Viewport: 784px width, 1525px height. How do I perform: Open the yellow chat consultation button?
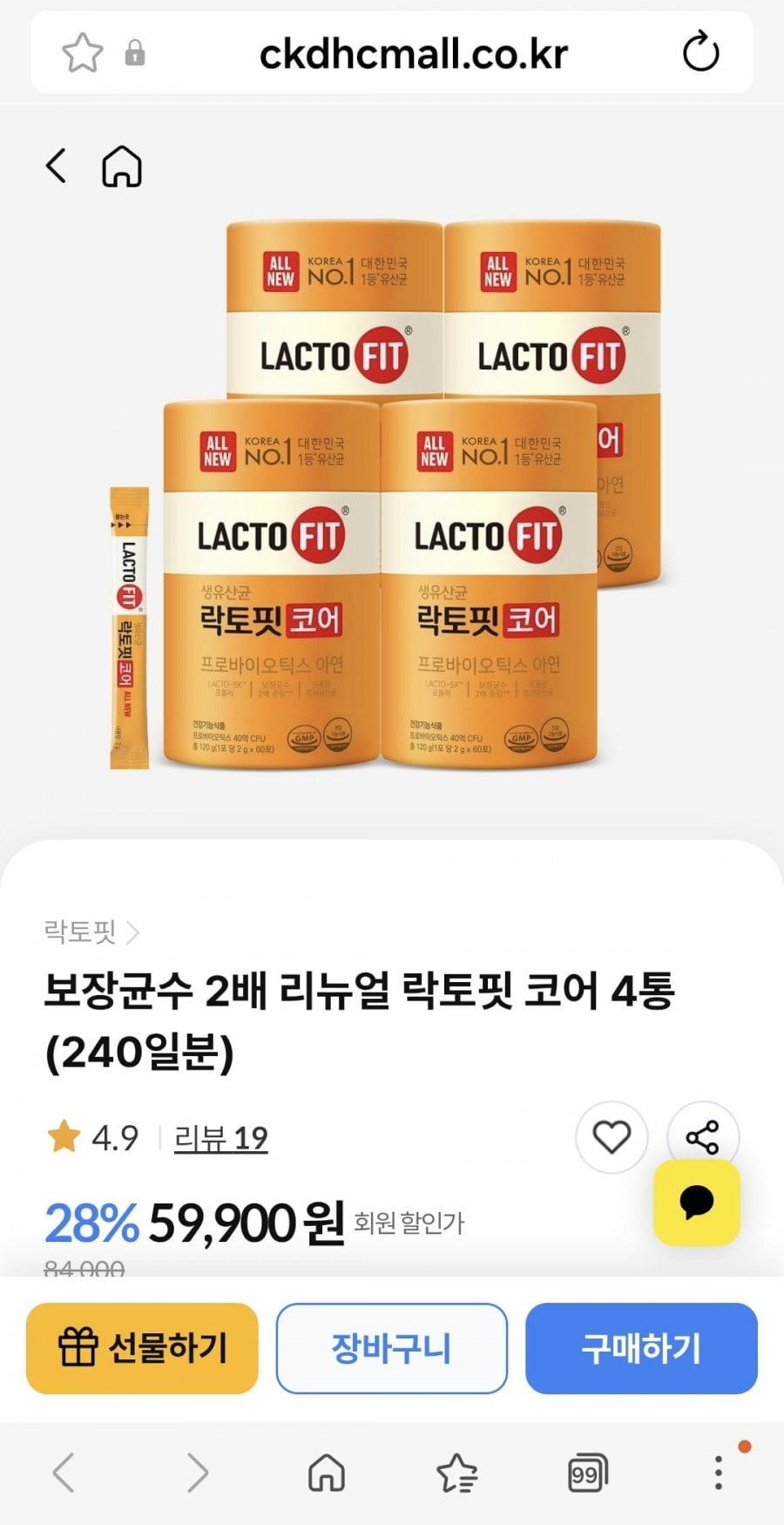pos(697,1203)
